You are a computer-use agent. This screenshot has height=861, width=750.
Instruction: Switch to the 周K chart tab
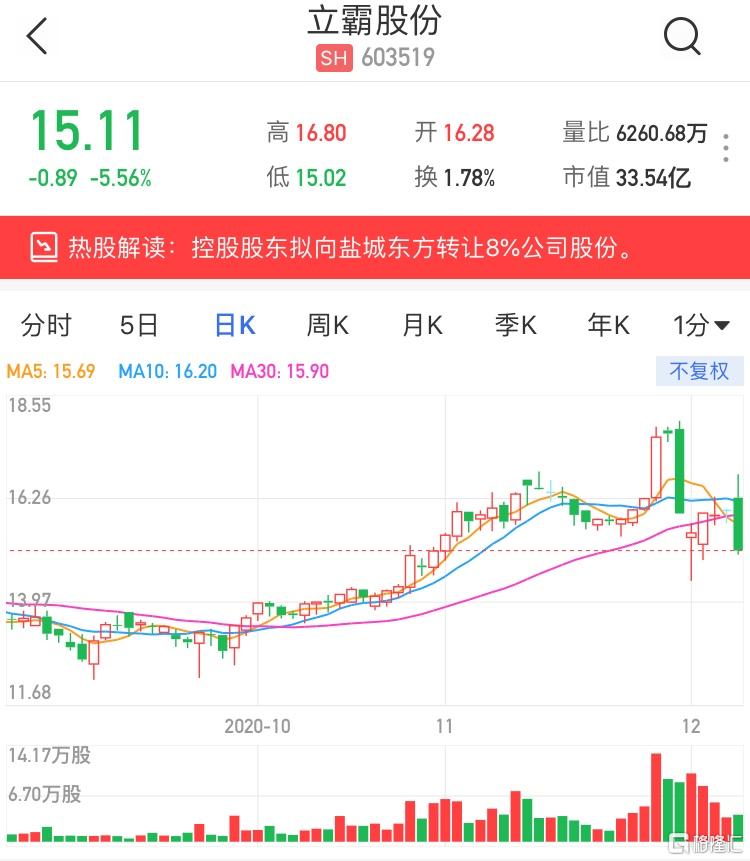tap(327, 325)
